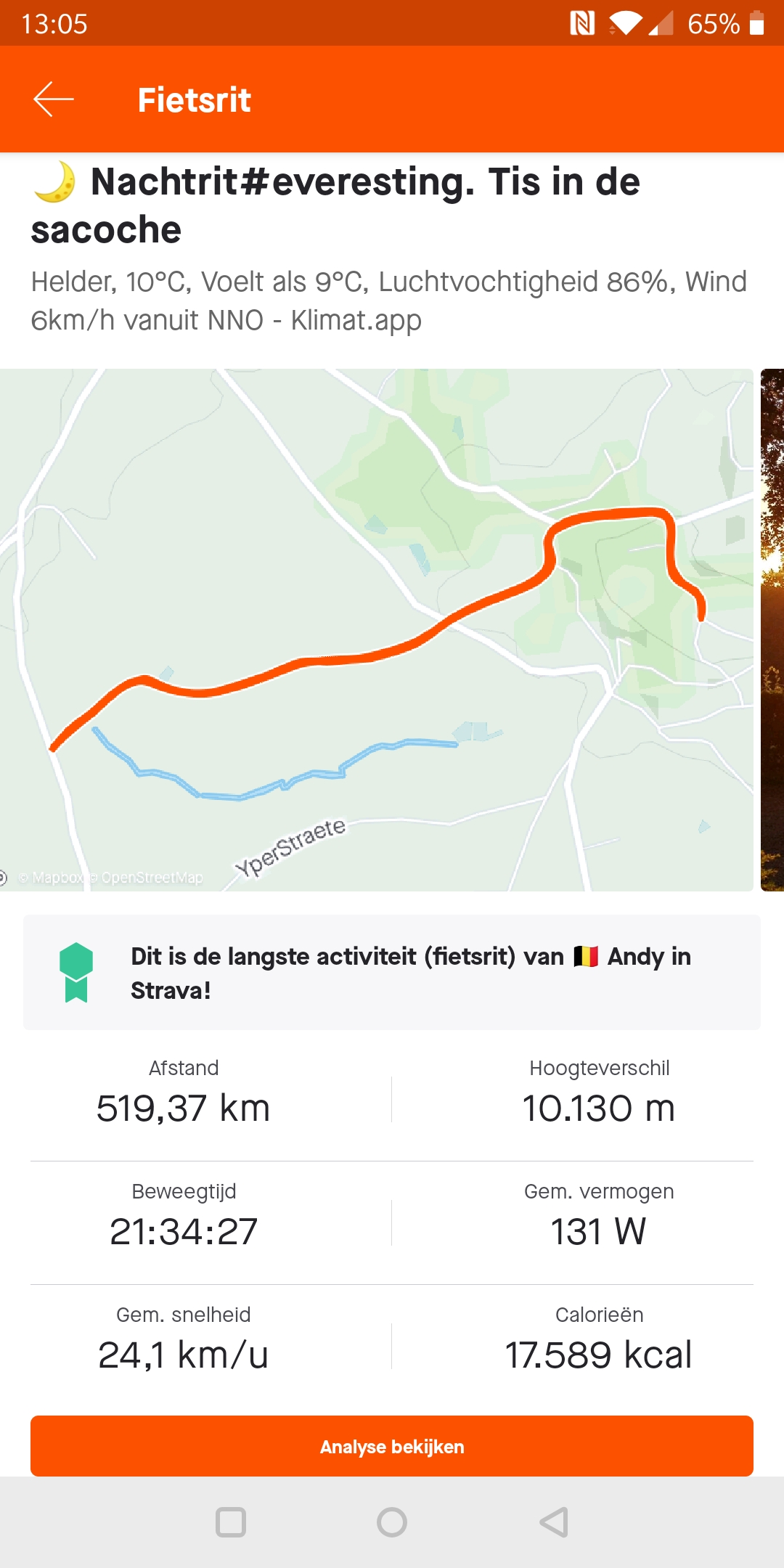Open the sunset photo next to the map

(x=772, y=629)
